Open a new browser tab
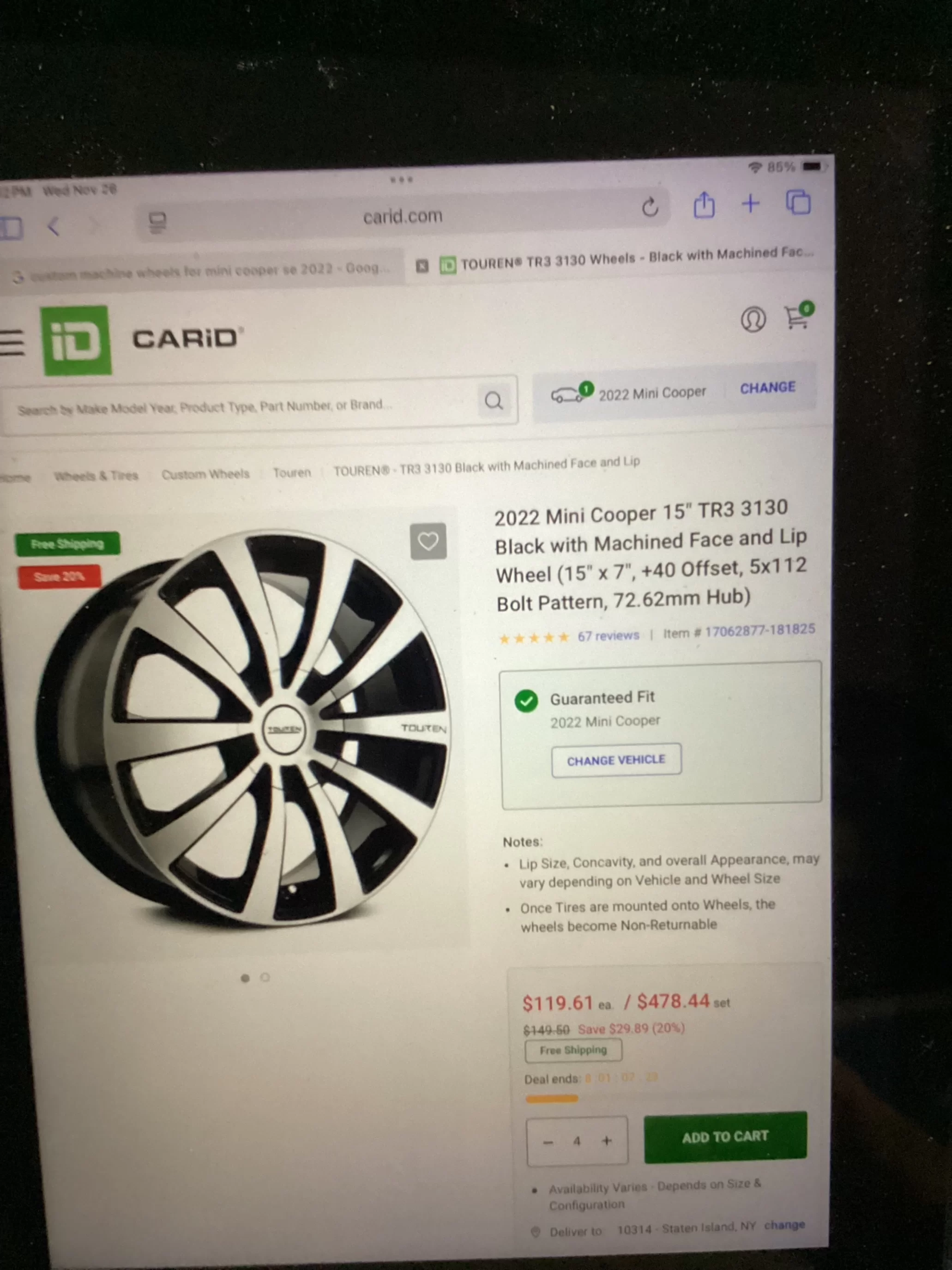952x1270 pixels. pos(751,203)
